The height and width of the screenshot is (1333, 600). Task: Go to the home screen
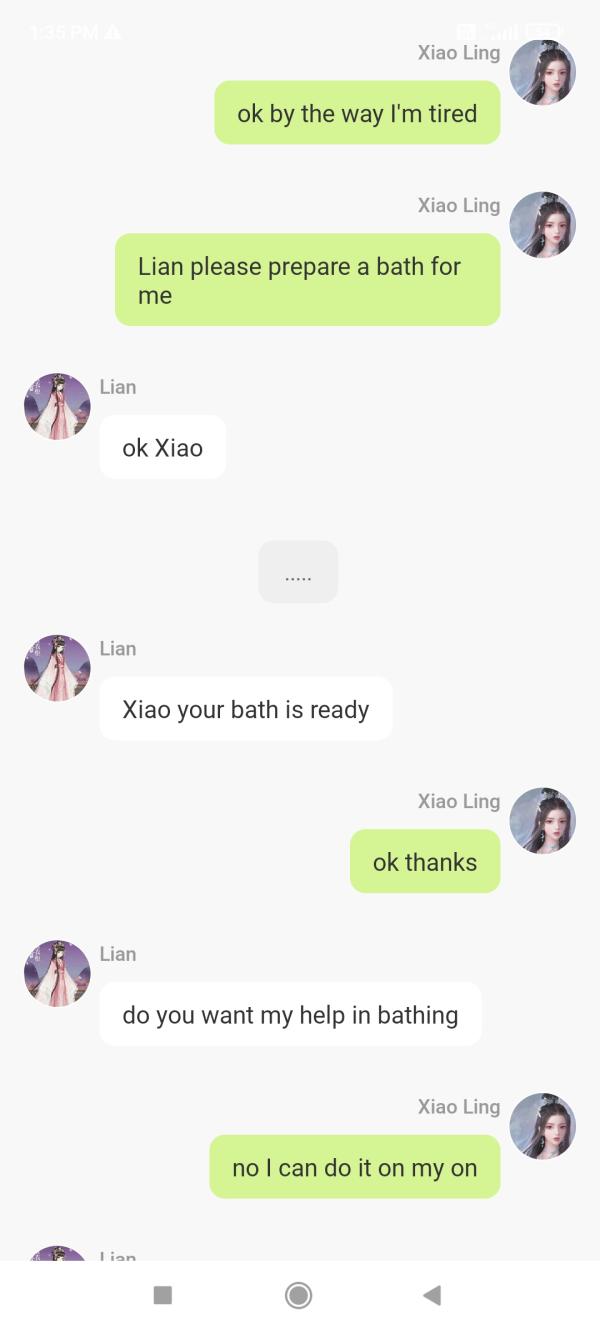298,1295
